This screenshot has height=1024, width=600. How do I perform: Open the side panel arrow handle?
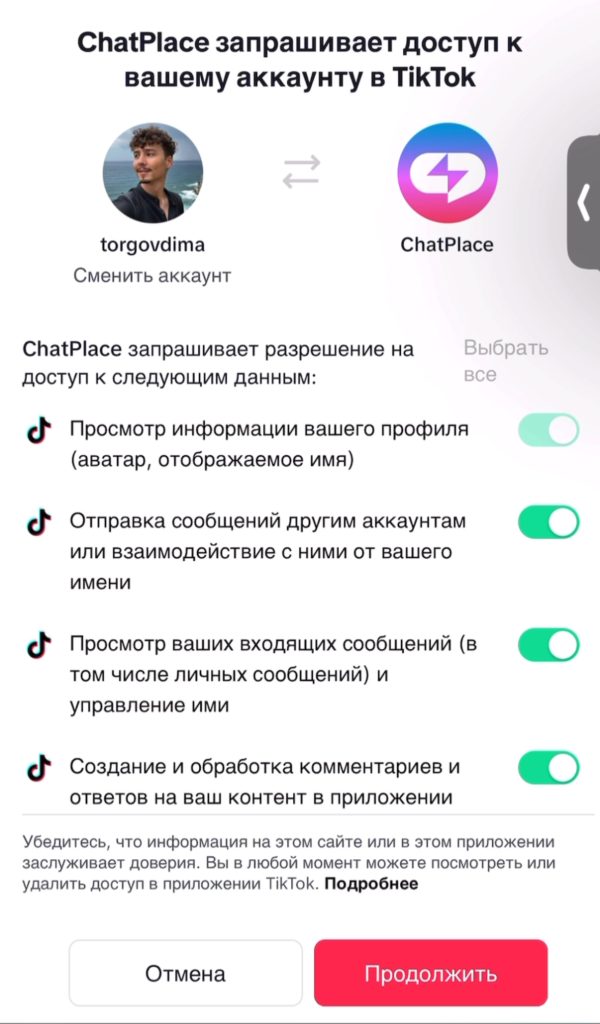coord(584,204)
